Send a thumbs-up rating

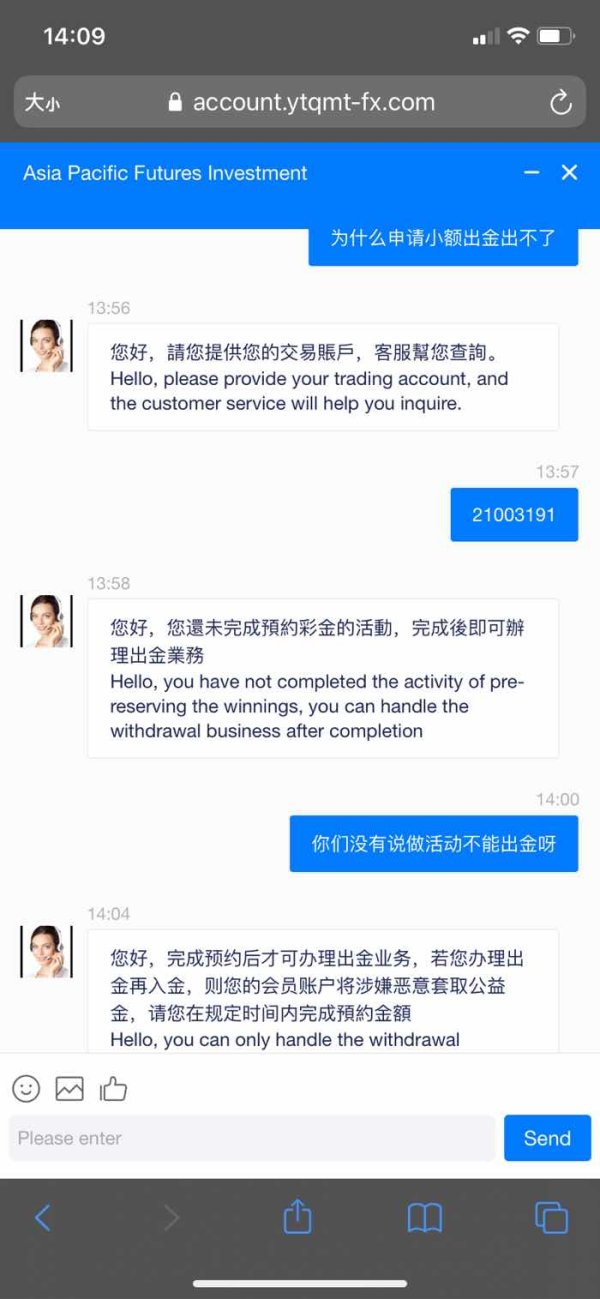point(113,1088)
